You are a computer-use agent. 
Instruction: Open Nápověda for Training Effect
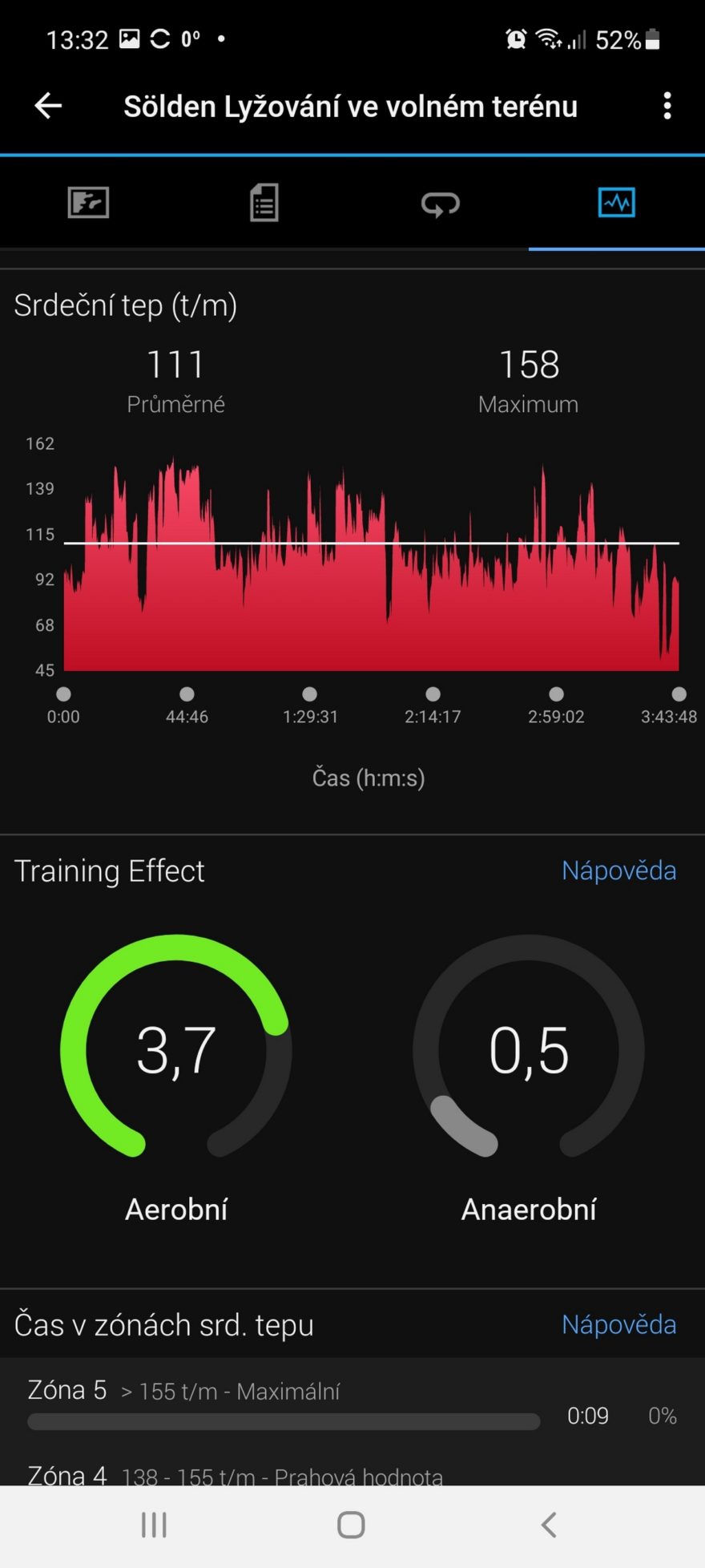point(618,871)
